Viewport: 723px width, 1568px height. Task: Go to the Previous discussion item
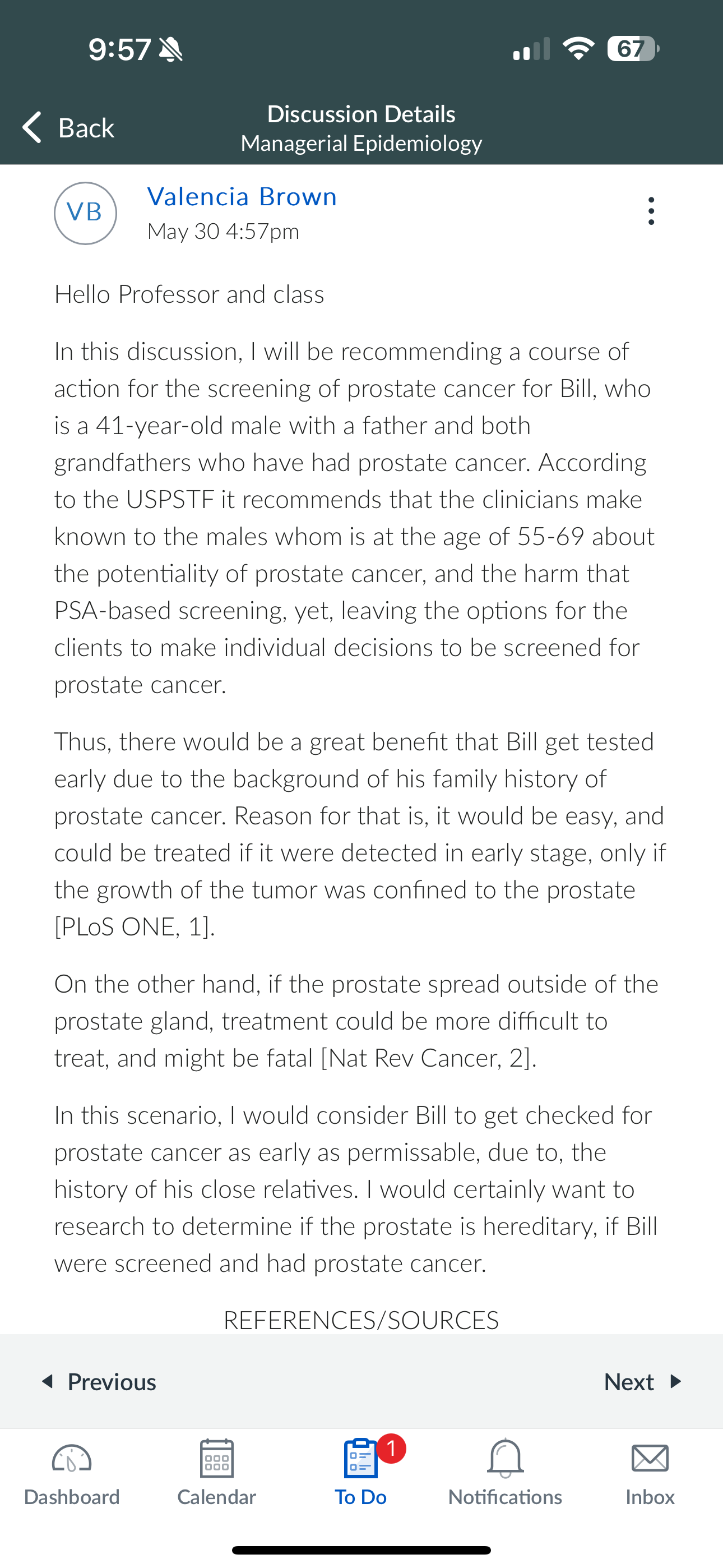[x=98, y=1382]
